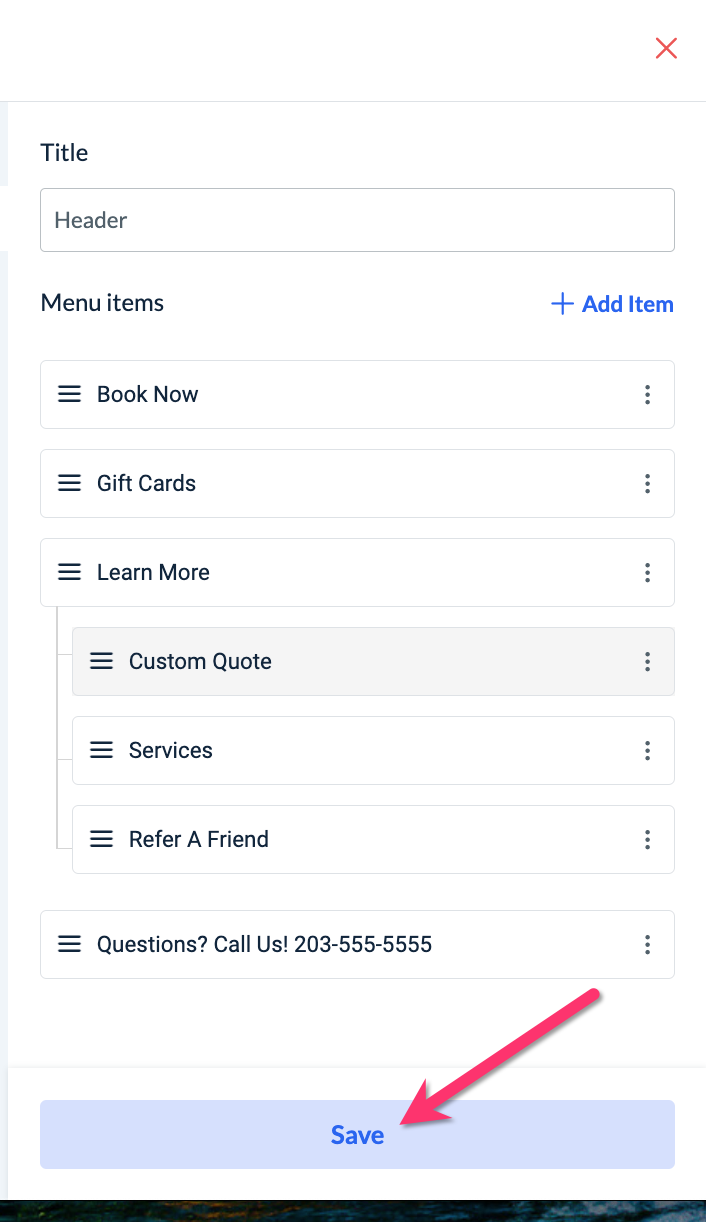The image size is (706, 1222).
Task: Save the menu changes
Action: coord(357,1134)
